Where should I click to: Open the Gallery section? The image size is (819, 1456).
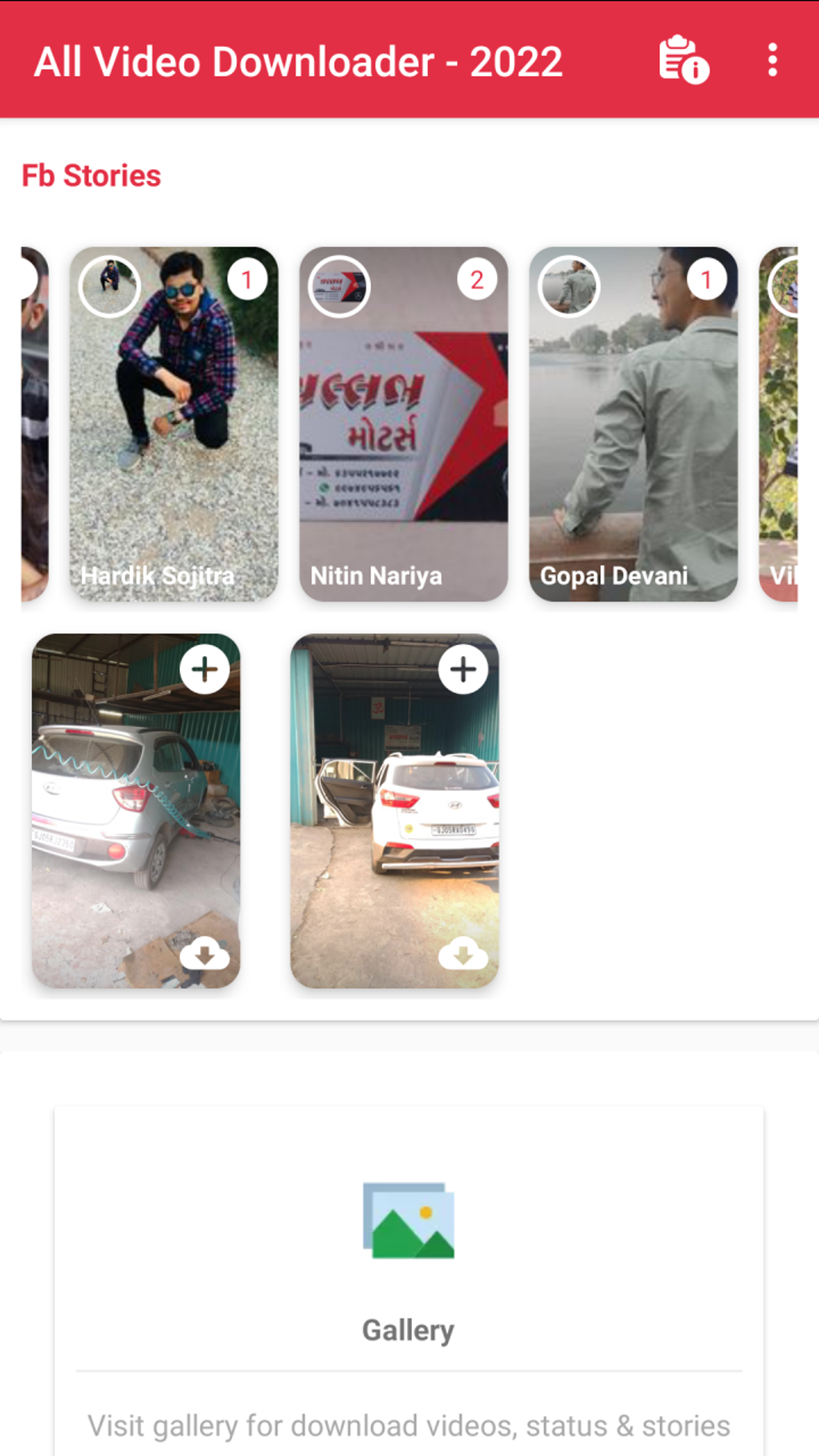pyautogui.click(x=409, y=1328)
